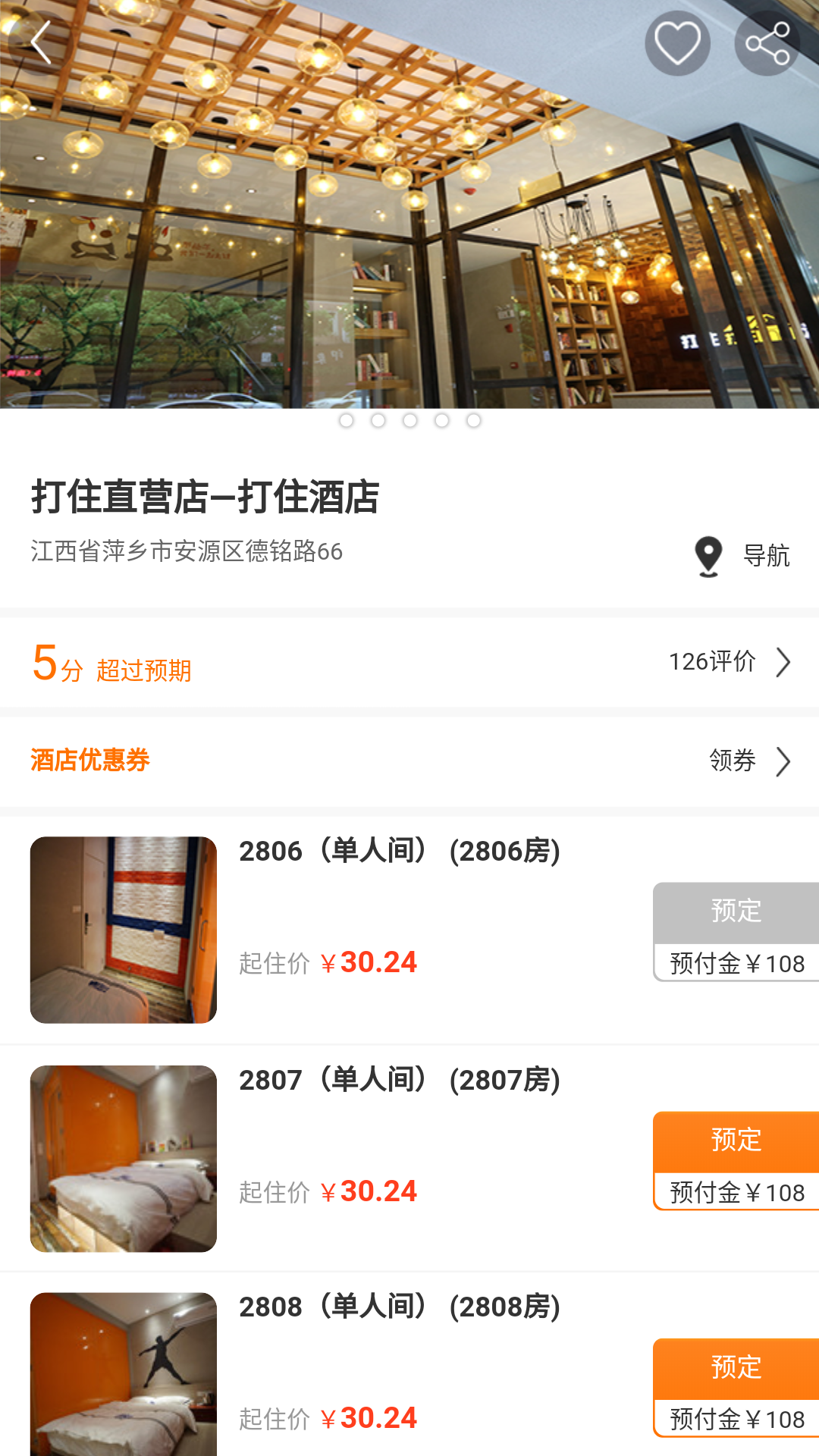819x1456 pixels.
Task: Tap the back arrow to return
Action: [x=42, y=42]
